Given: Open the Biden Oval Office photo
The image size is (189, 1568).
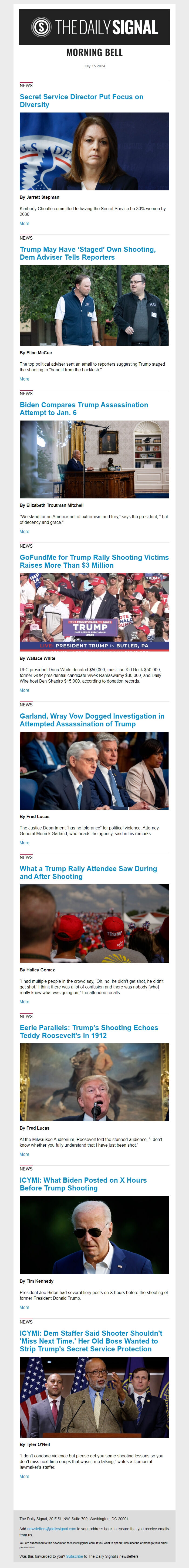Looking at the screenshot, I should [x=94, y=459].
